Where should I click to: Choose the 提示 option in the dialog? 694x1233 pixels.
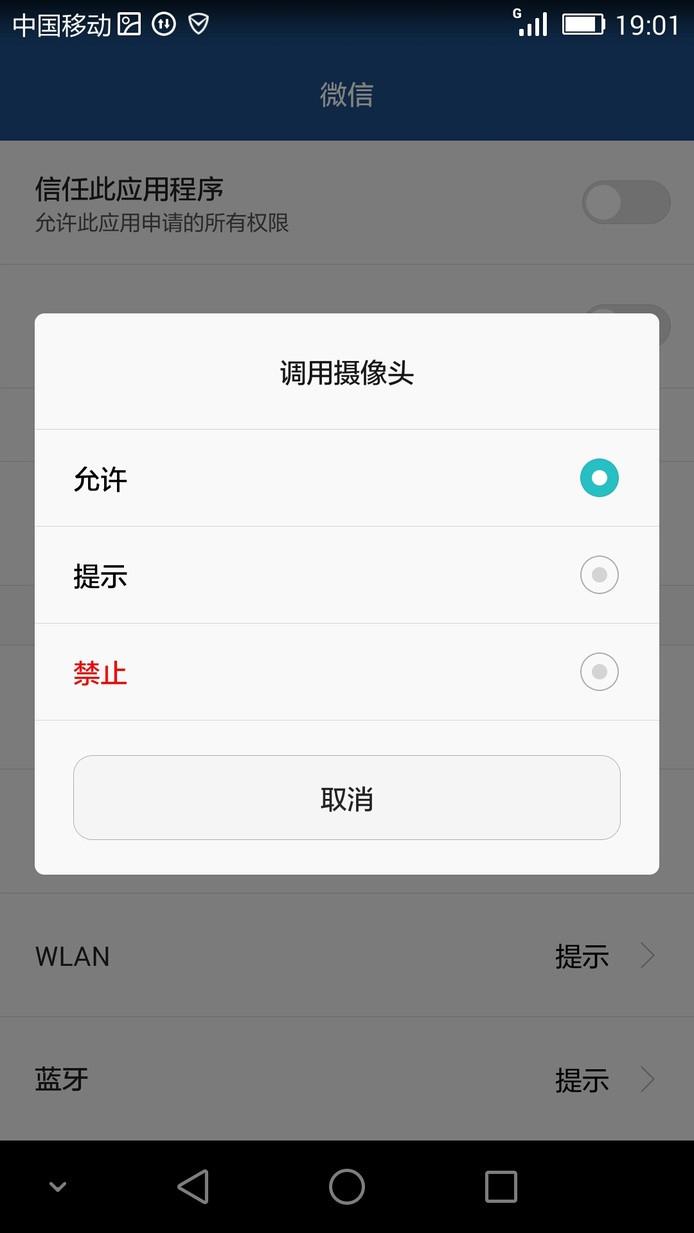click(347, 575)
